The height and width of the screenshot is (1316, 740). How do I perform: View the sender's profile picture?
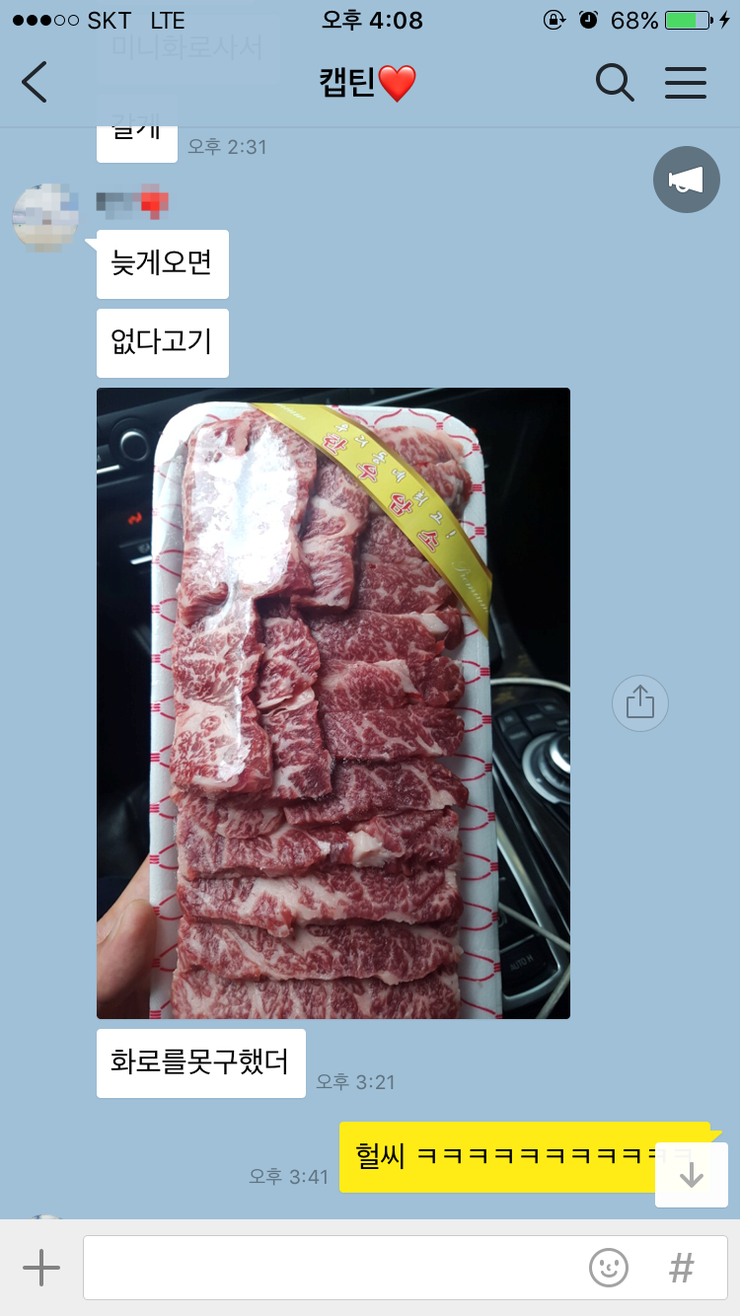pos(46,216)
